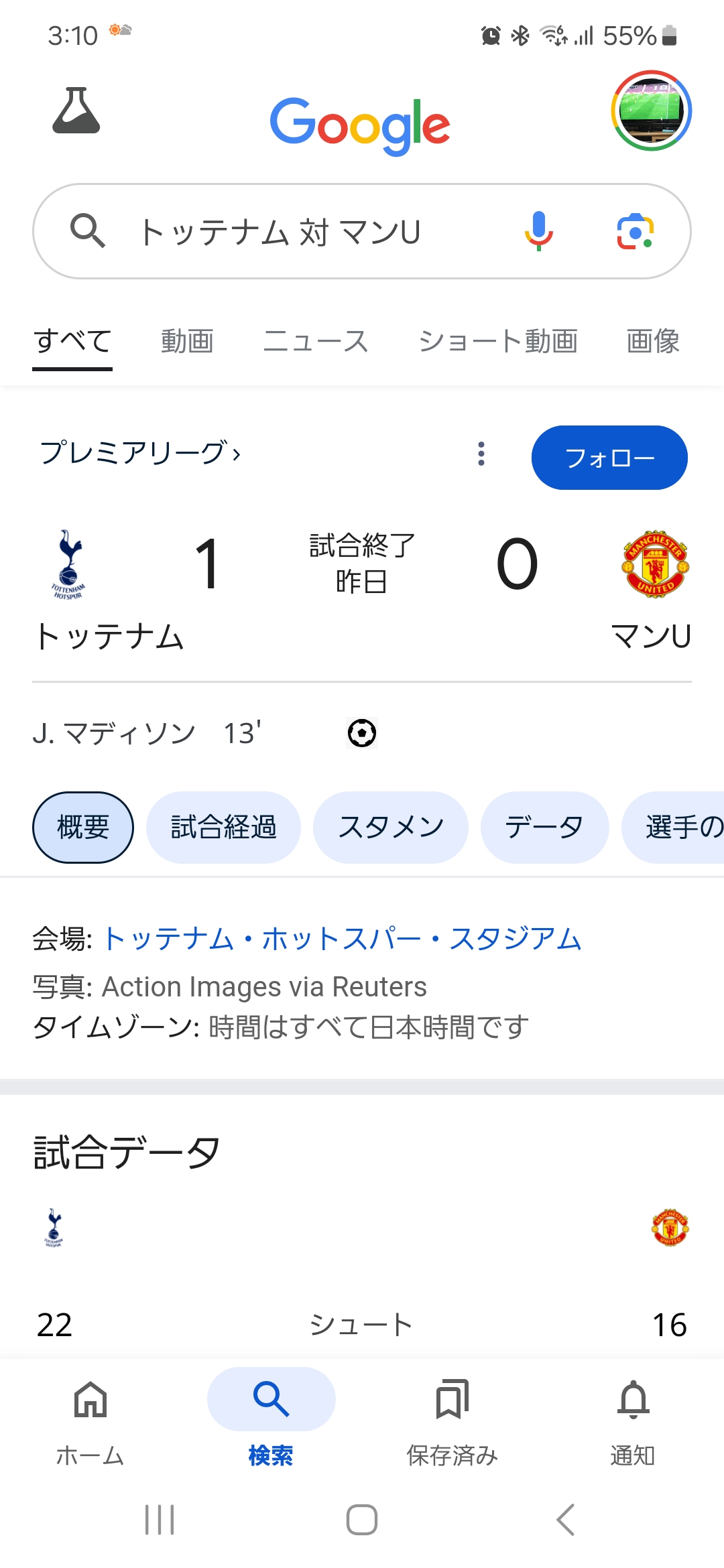
Task: Tap the system back button
Action: coord(566,1520)
